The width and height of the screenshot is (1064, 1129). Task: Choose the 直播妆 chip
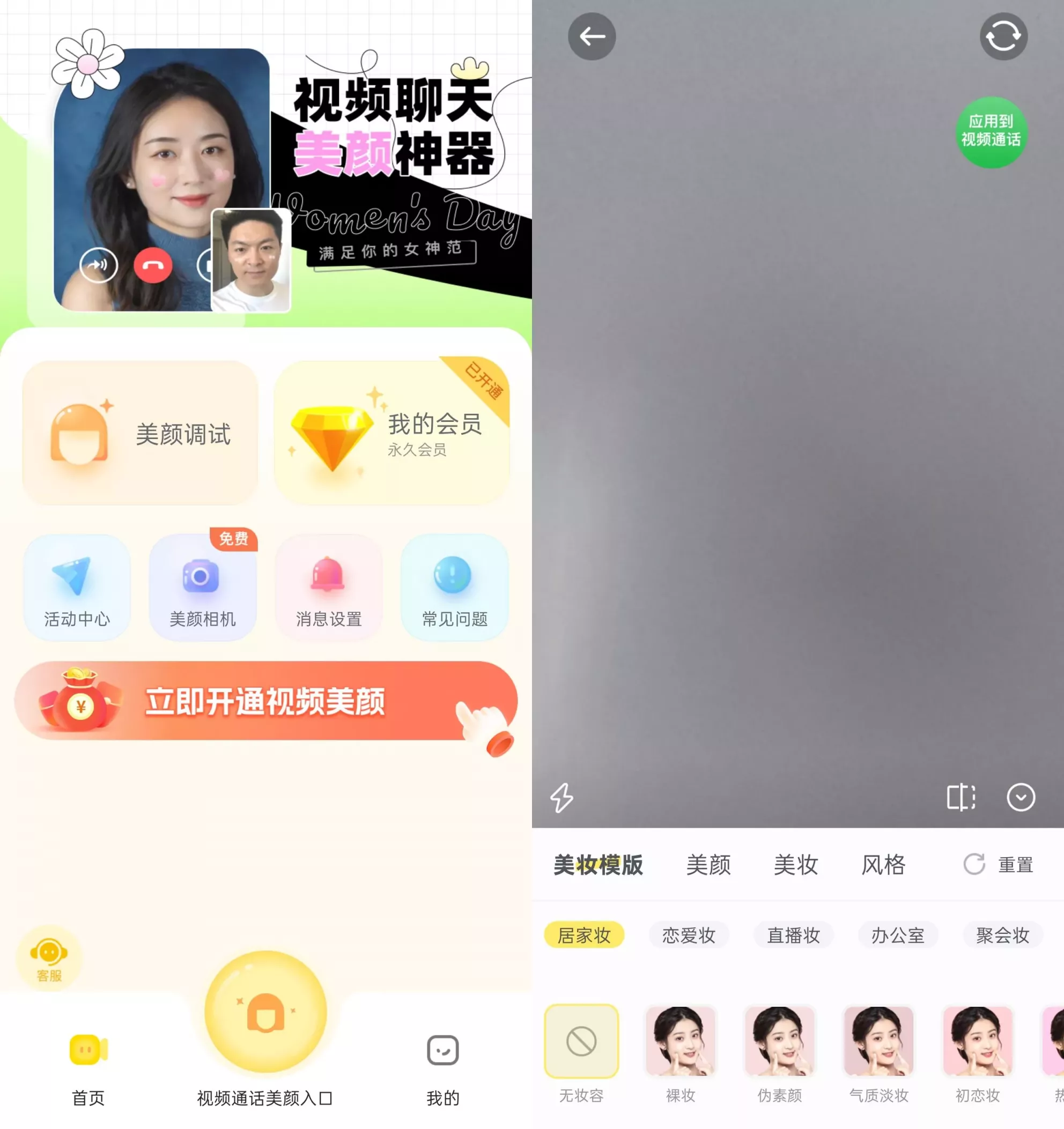[793, 935]
